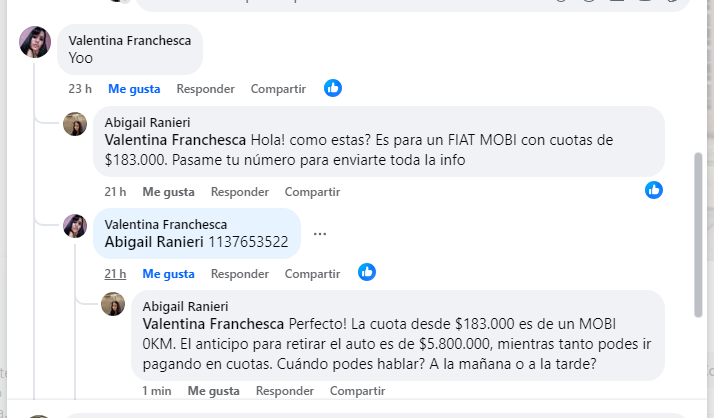Open options menu for the 1137653522 comment

tap(320, 233)
